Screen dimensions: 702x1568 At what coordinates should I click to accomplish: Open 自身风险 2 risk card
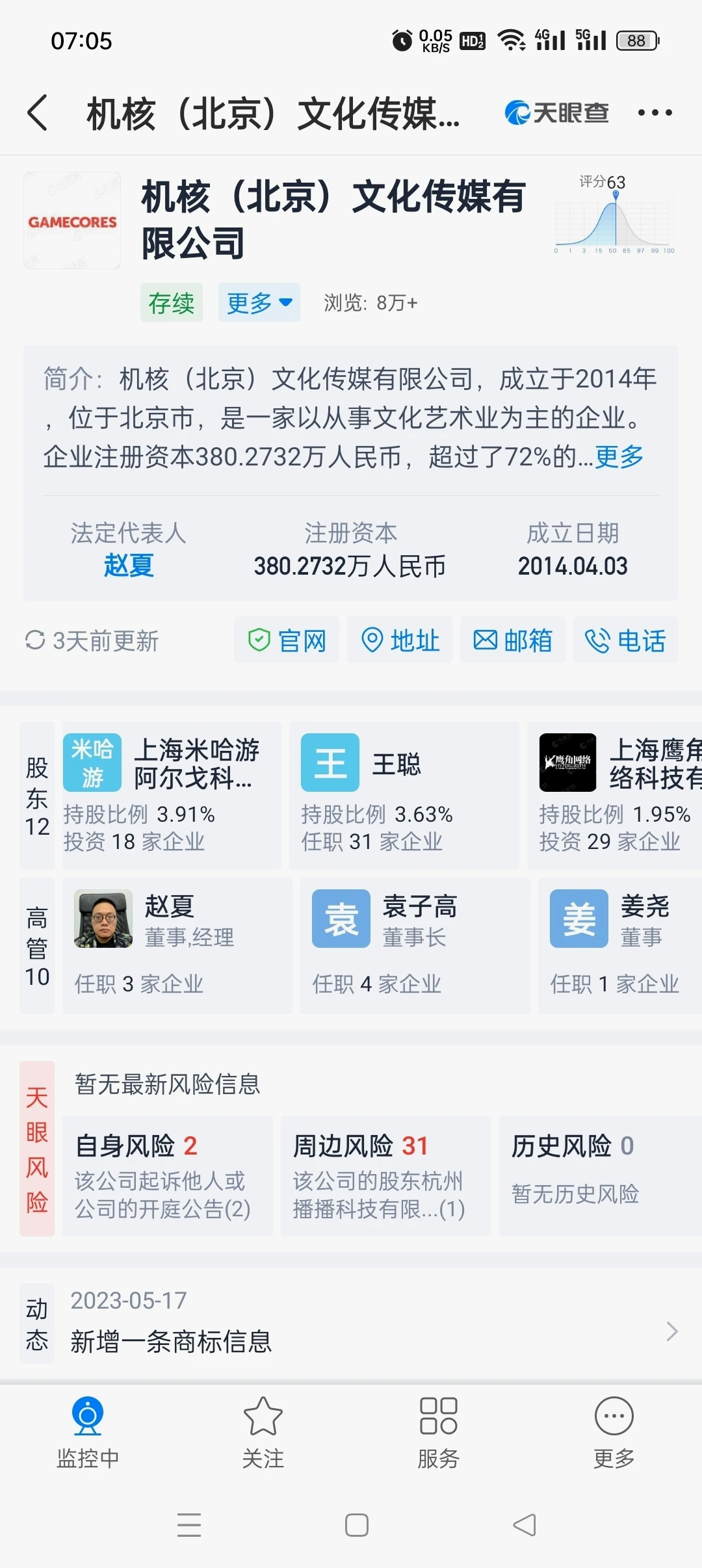pos(167,1175)
